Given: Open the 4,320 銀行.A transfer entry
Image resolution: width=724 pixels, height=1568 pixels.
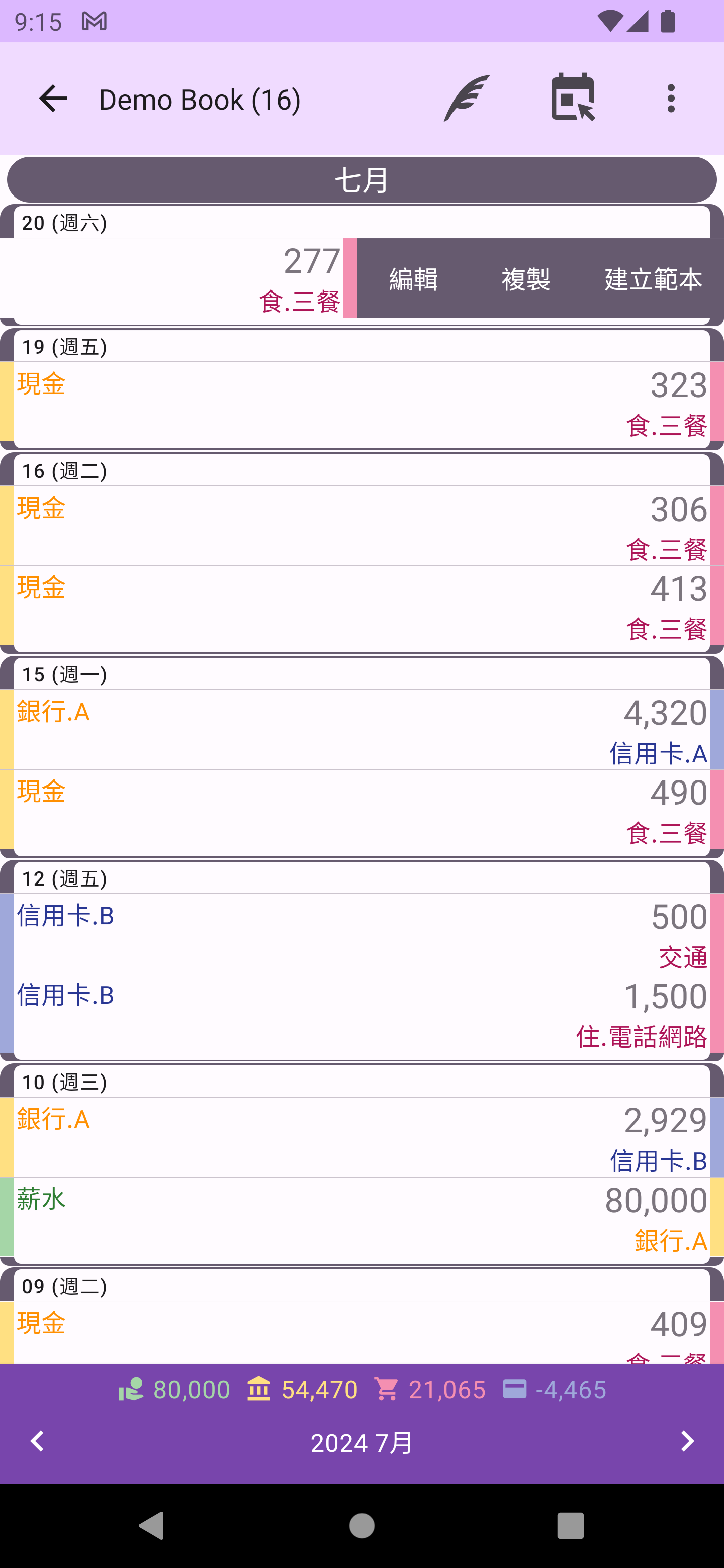Looking at the screenshot, I should pyautogui.click(x=361, y=730).
